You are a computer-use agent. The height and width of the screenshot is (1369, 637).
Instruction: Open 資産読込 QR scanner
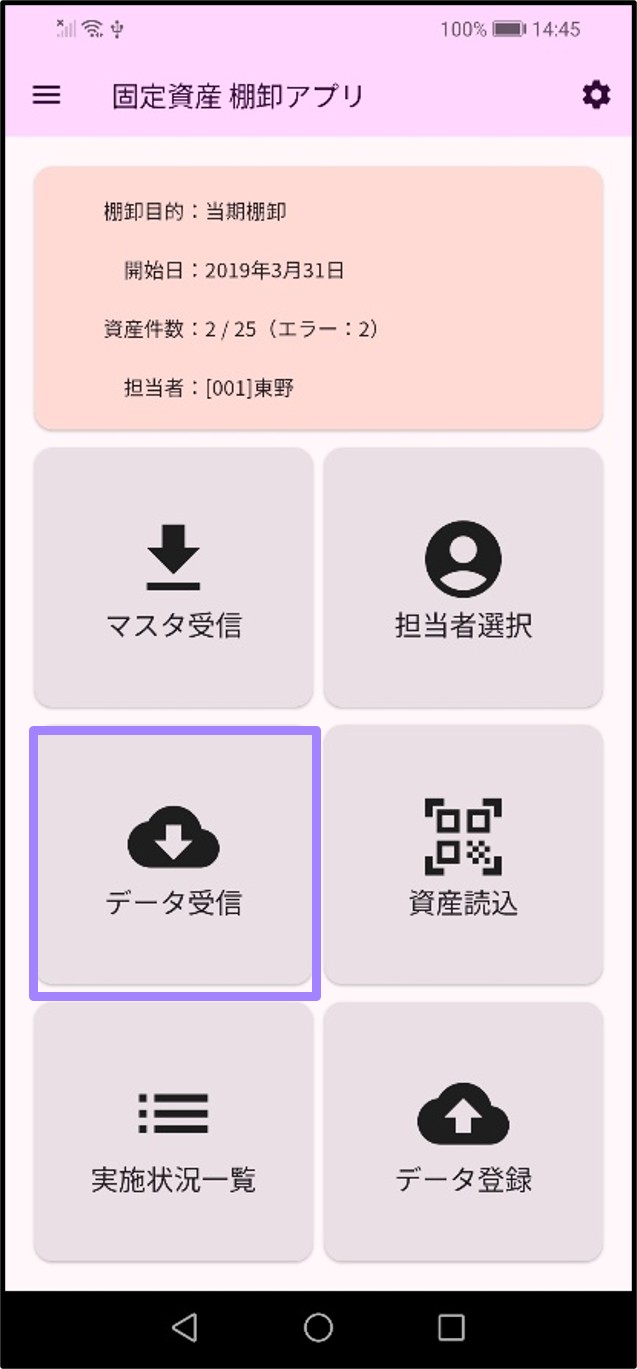point(463,856)
